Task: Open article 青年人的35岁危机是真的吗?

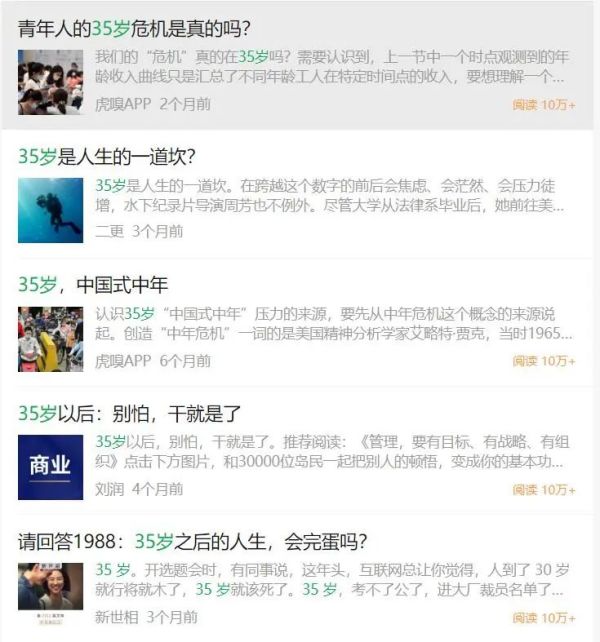Action: pos(135,28)
